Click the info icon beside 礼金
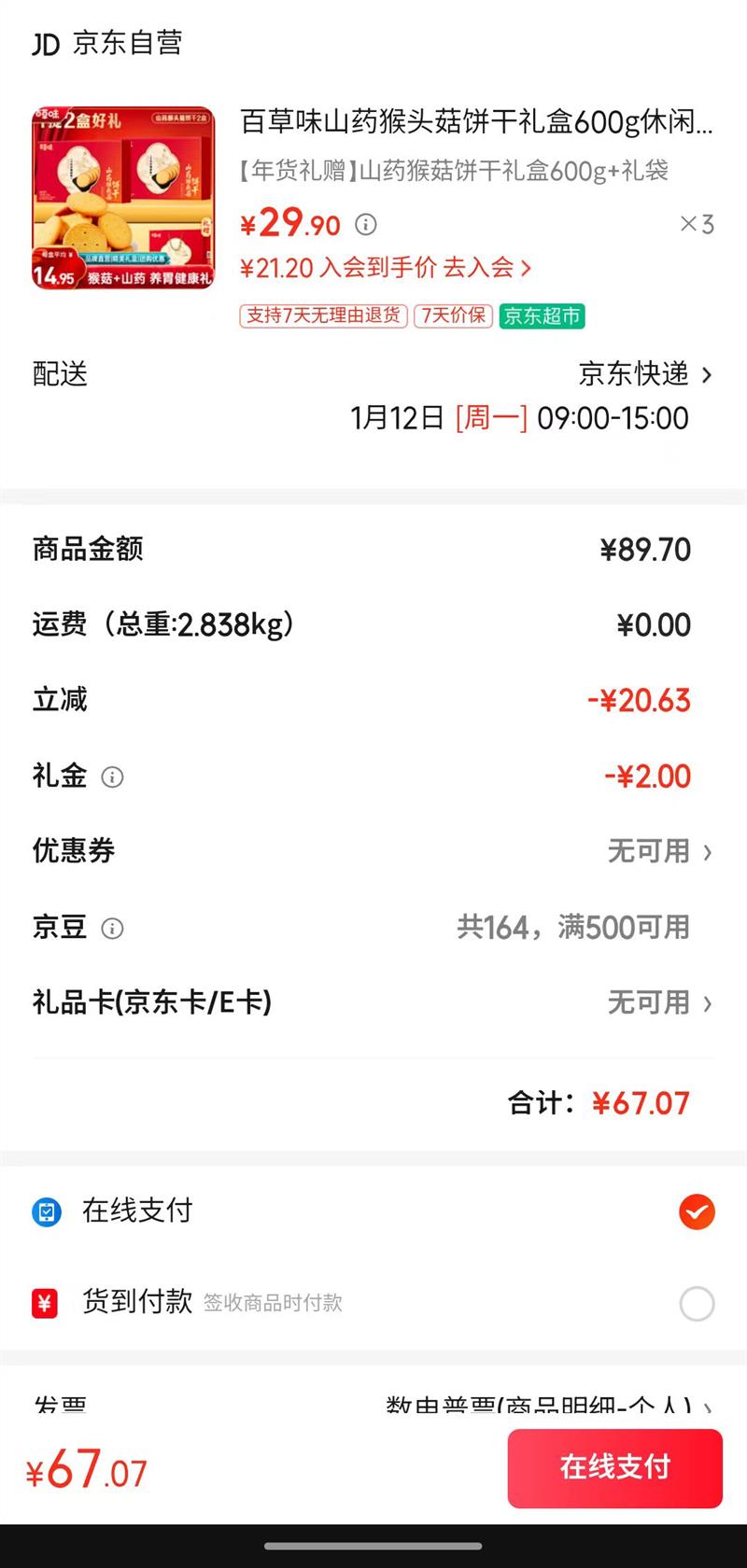The height and width of the screenshot is (1568, 747). [112, 776]
